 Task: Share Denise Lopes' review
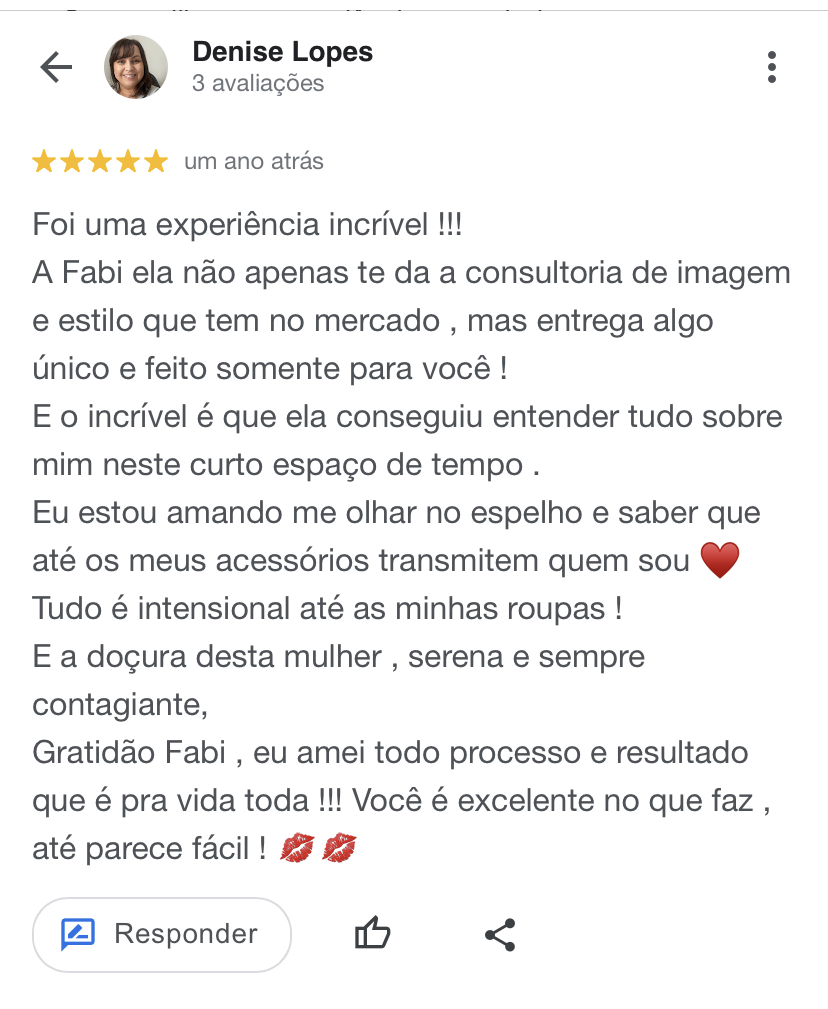pyautogui.click(x=499, y=934)
